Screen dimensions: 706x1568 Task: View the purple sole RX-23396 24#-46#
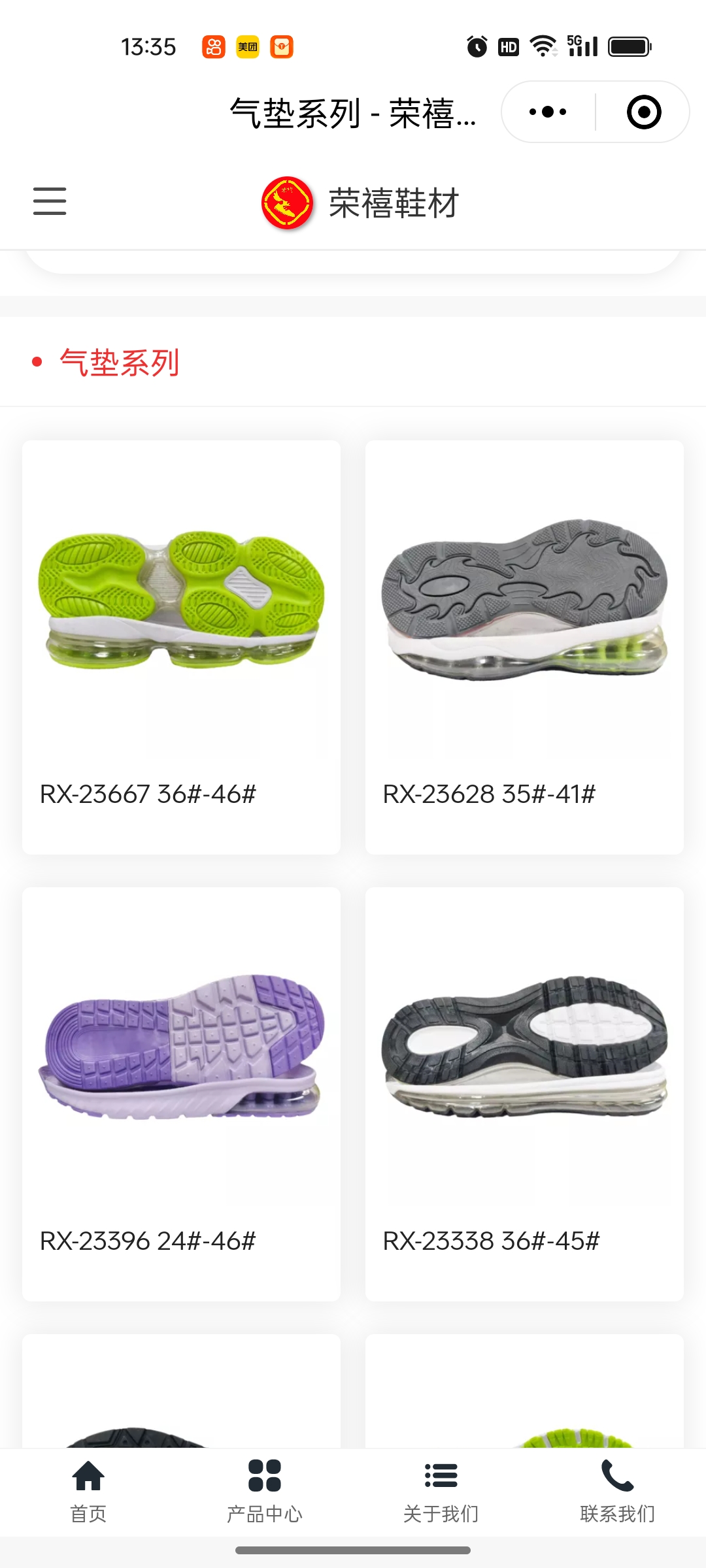point(181,1094)
